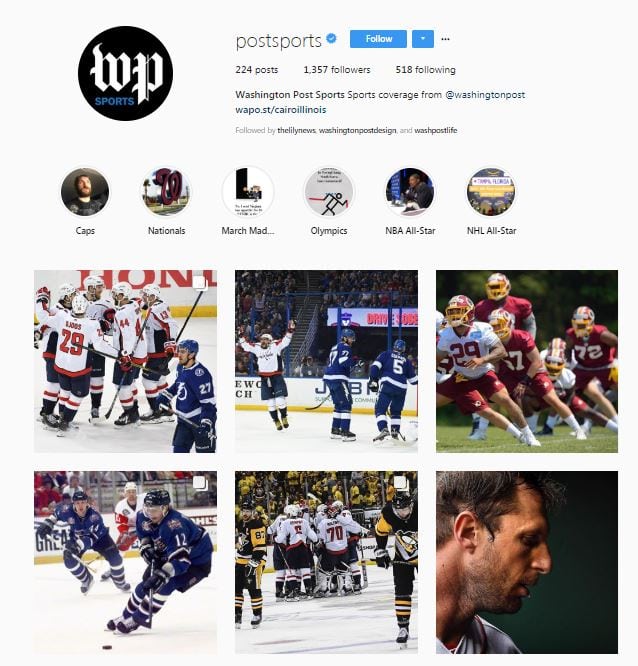Expand the suggested accounts dropdown arrow
The height and width of the screenshot is (666, 638).
coord(423,39)
